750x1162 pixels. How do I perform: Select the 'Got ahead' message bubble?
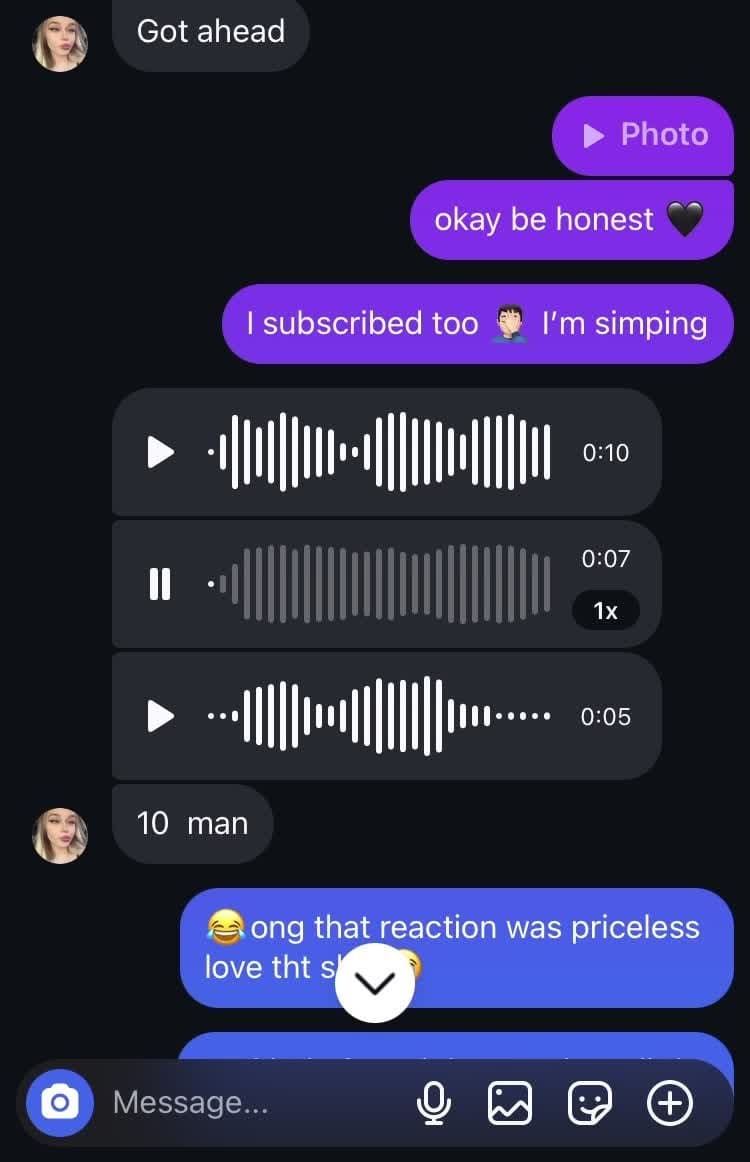coord(210,31)
